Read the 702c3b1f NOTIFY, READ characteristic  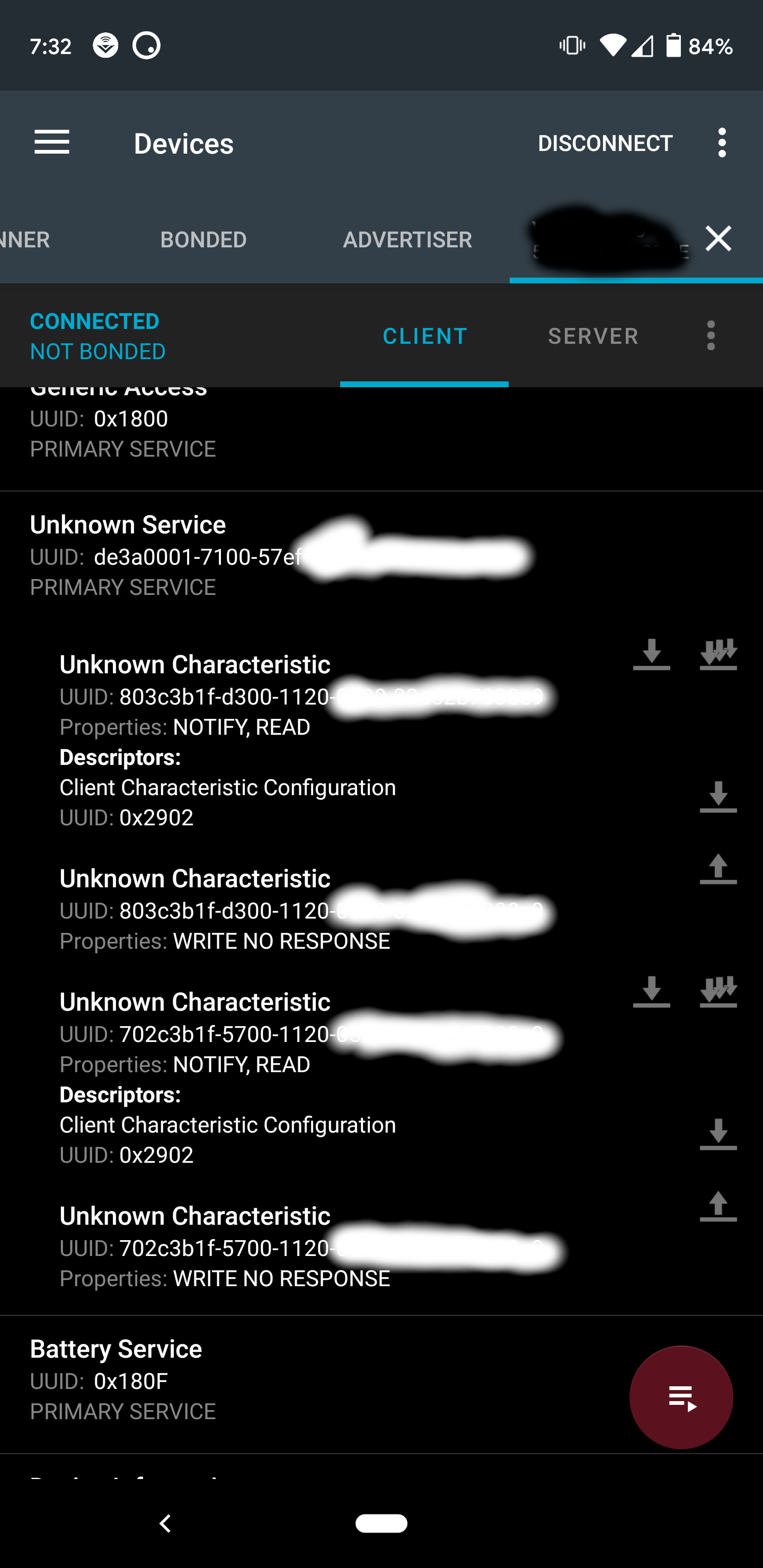pos(651,992)
